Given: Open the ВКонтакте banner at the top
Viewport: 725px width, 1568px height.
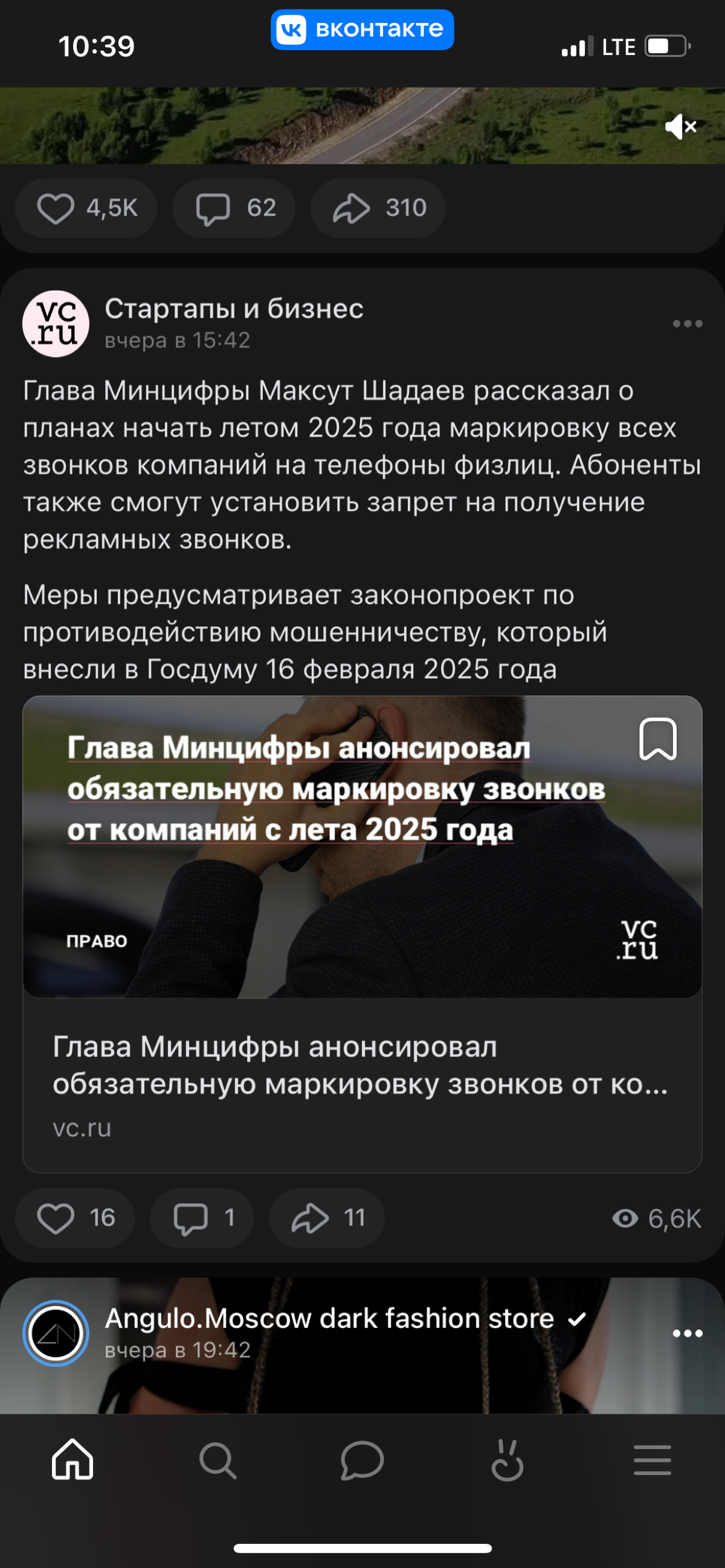Looking at the screenshot, I should tap(362, 29).
